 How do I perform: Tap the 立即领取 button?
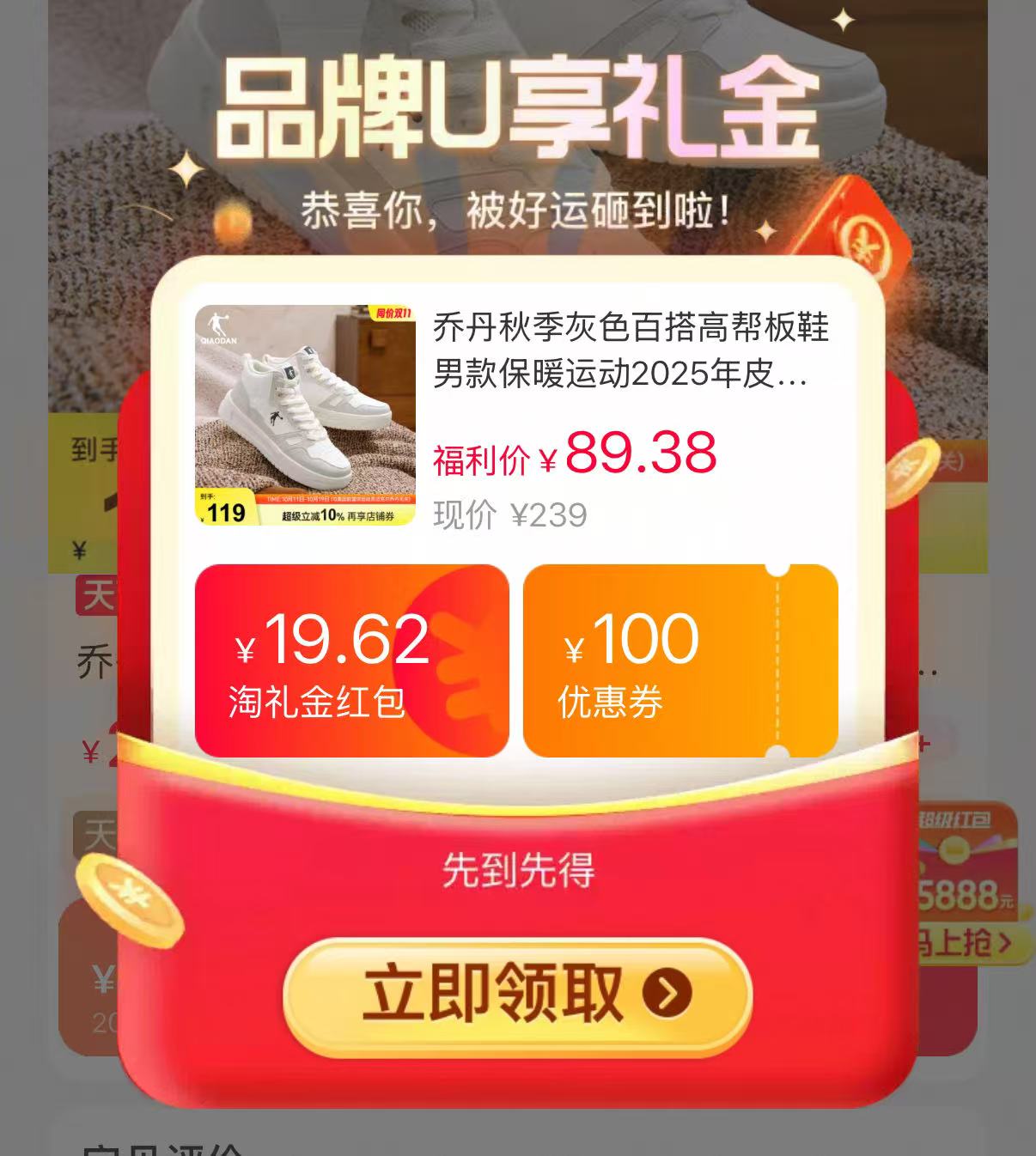(517, 994)
